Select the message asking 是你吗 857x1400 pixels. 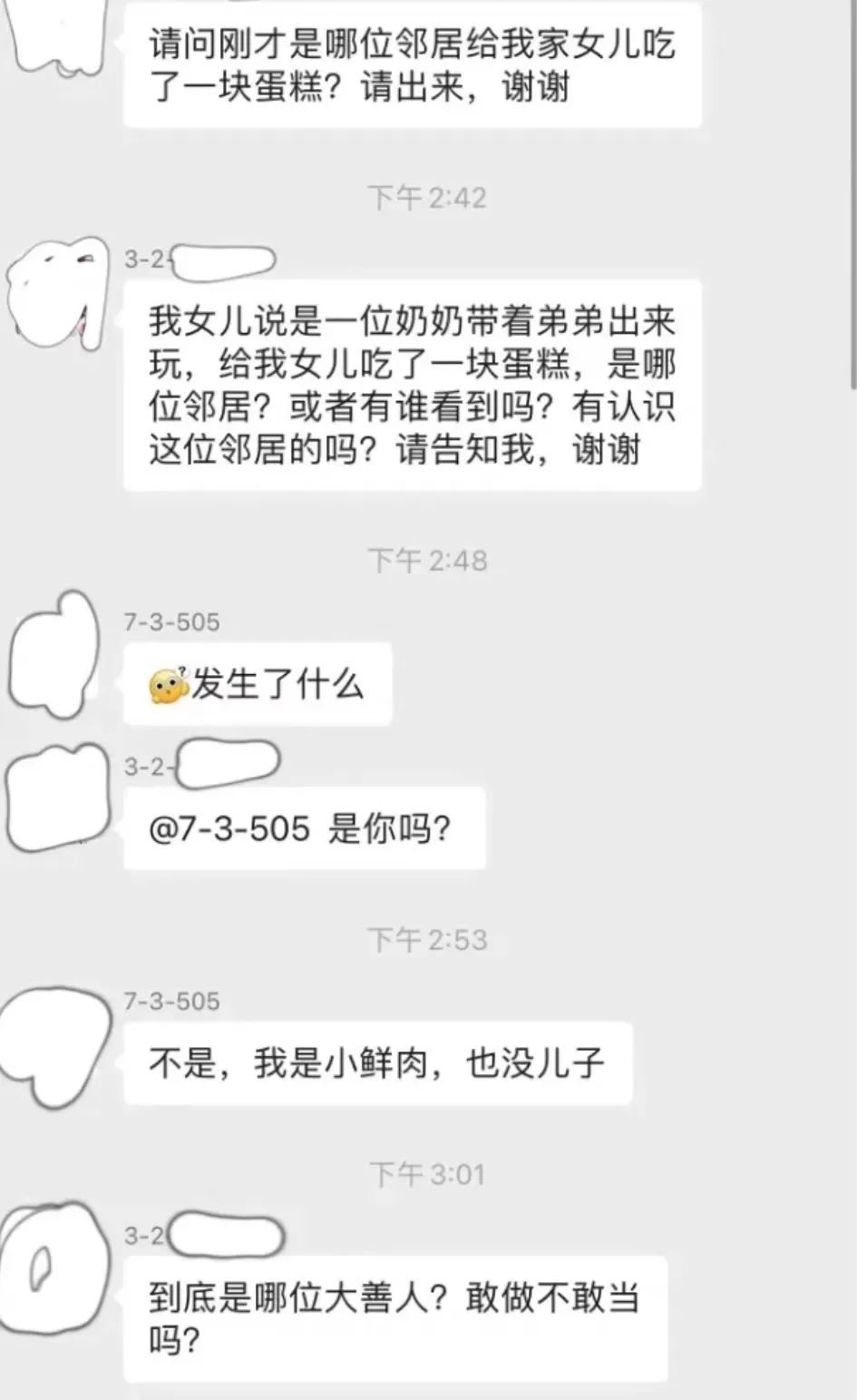point(303,827)
